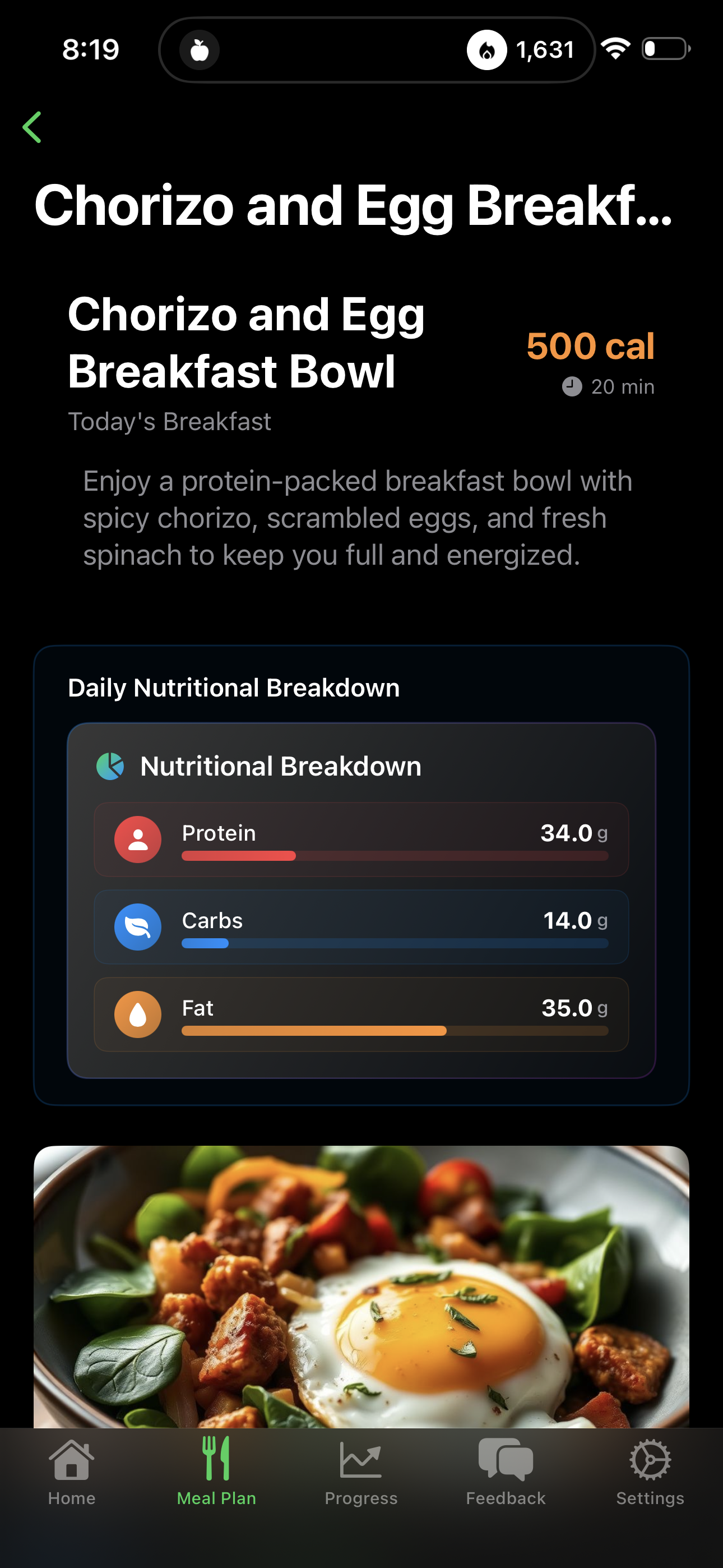Tap the red Protein person icon
Viewport: 723px width, 1568px height.
click(137, 840)
